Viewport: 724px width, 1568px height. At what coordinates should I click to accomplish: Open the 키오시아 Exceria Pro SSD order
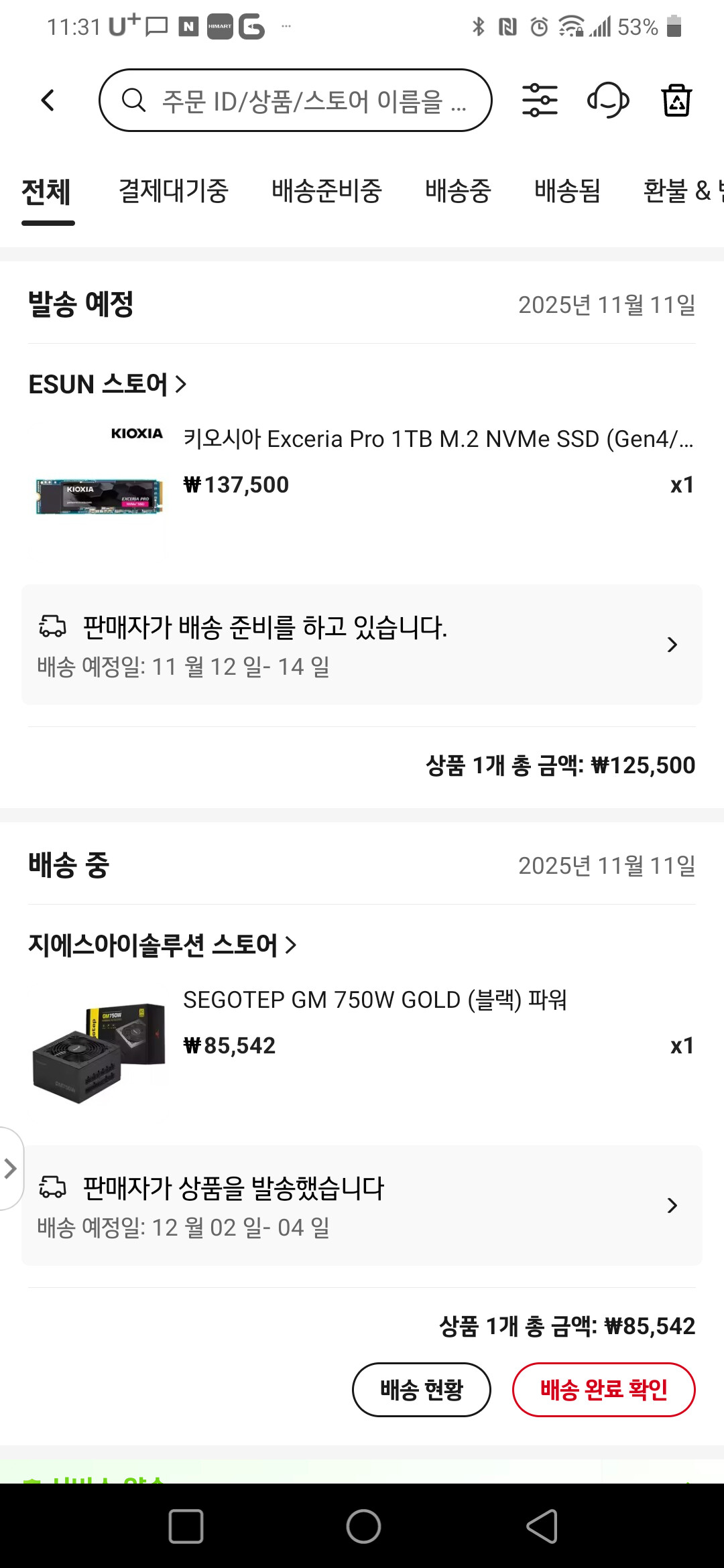[437, 440]
